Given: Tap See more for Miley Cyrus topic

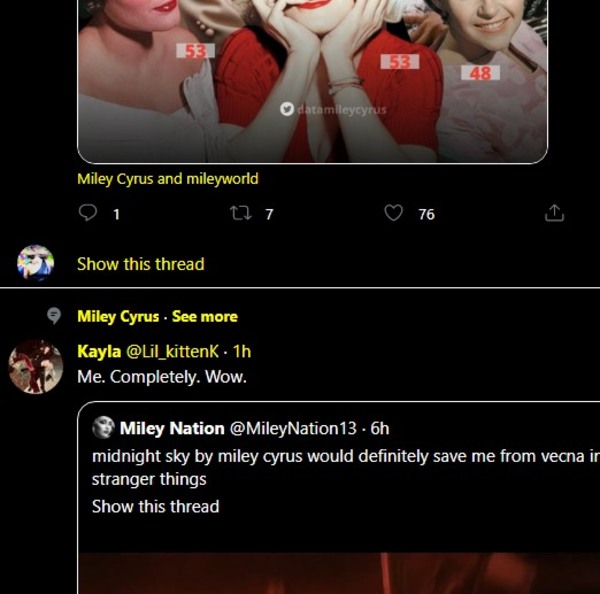Looking at the screenshot, I should [x=205, y=316].
